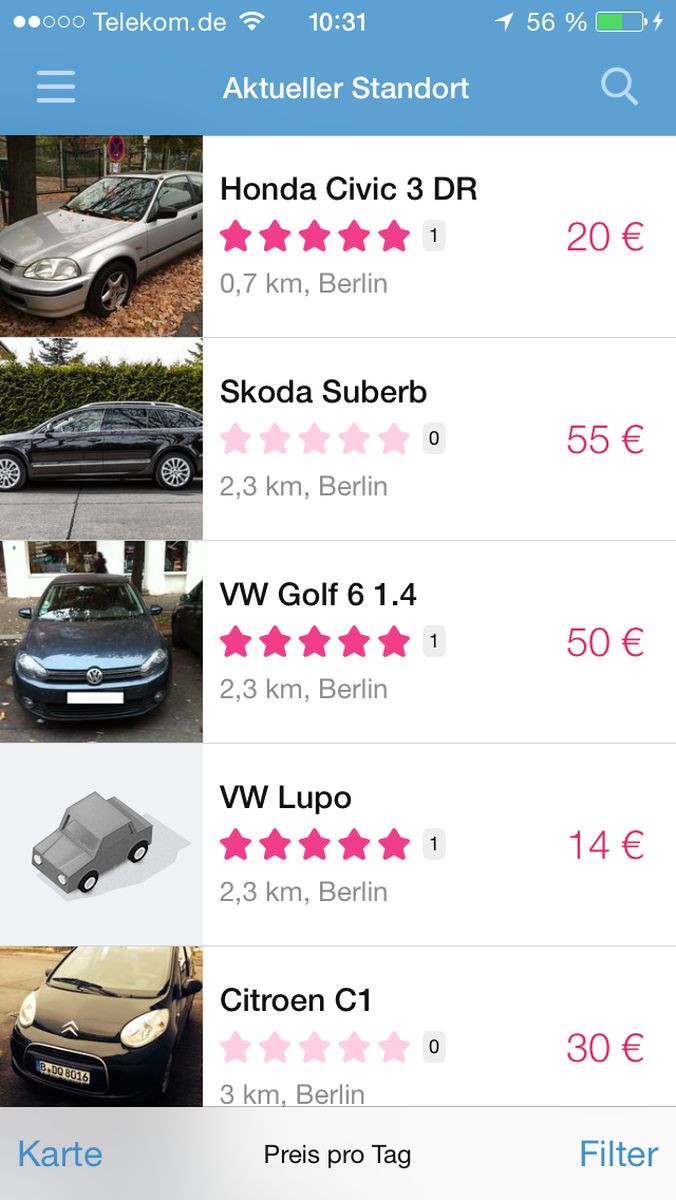676x1200 pixels.
Task: Select the VW Golf 6 1.4 listing
Action: pyautogui.click(x=338, y=642)
